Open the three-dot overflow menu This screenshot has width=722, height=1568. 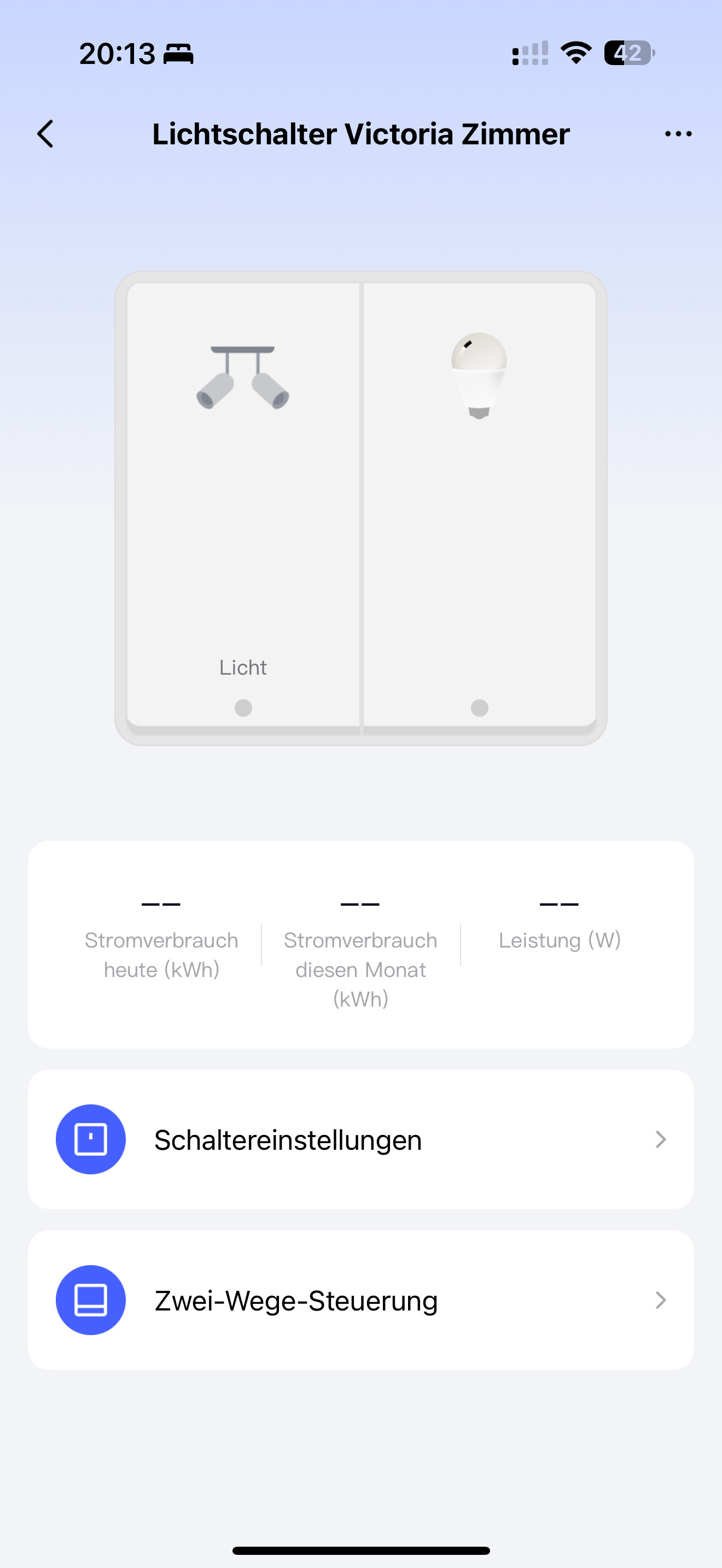point(678,134)
